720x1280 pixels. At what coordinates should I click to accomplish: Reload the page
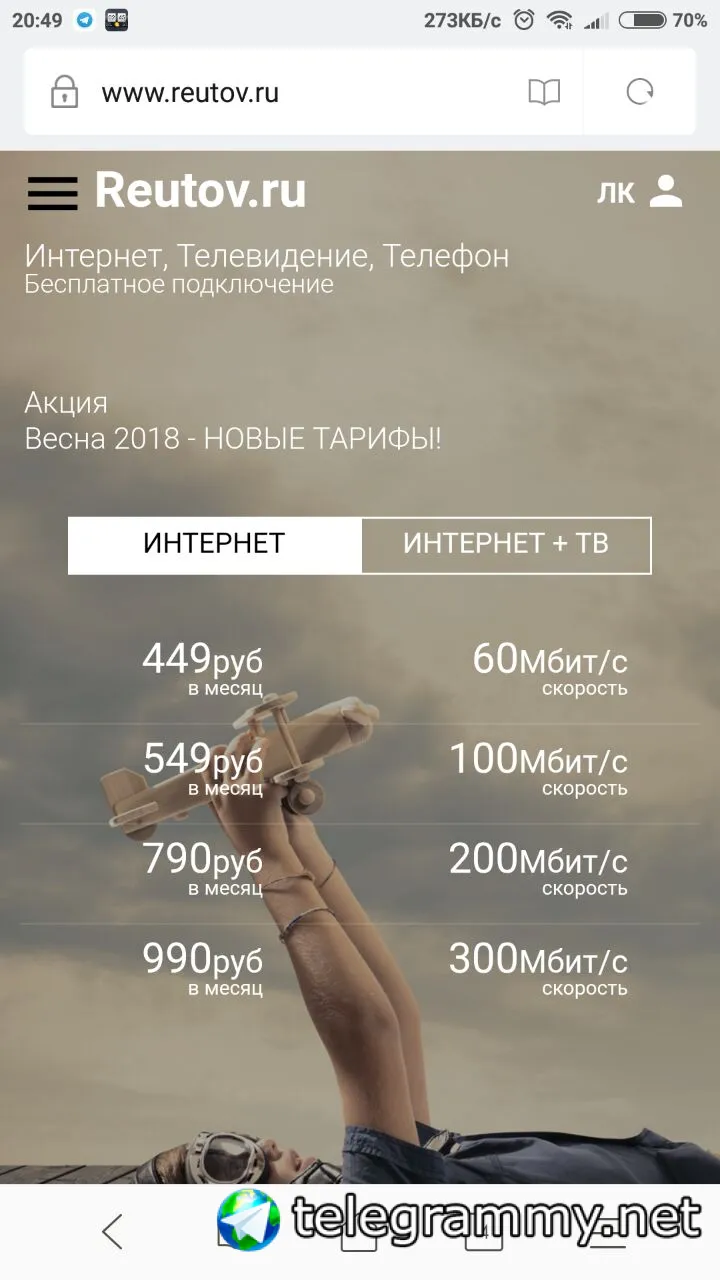(640, 94)
